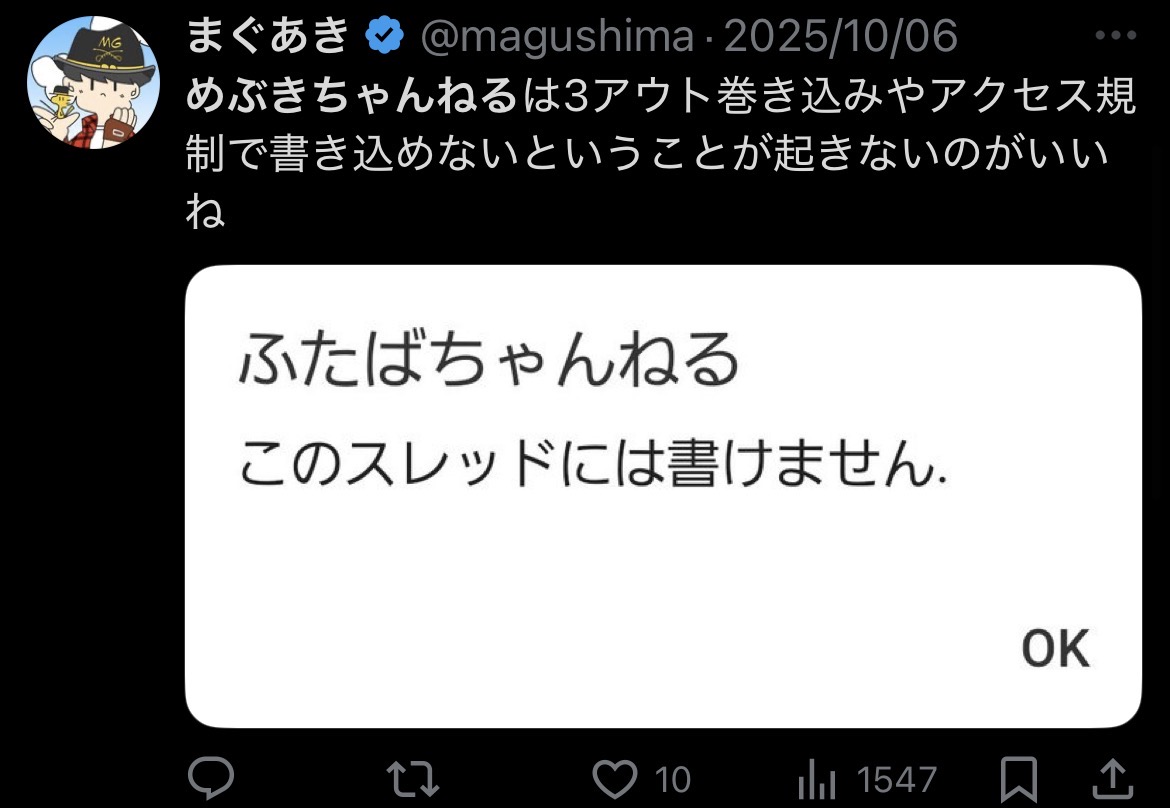Image resolution: width=1170 pixels, height=808 pixels.
Task: Like the tweet with 10 likes
Action: [614, 779]
